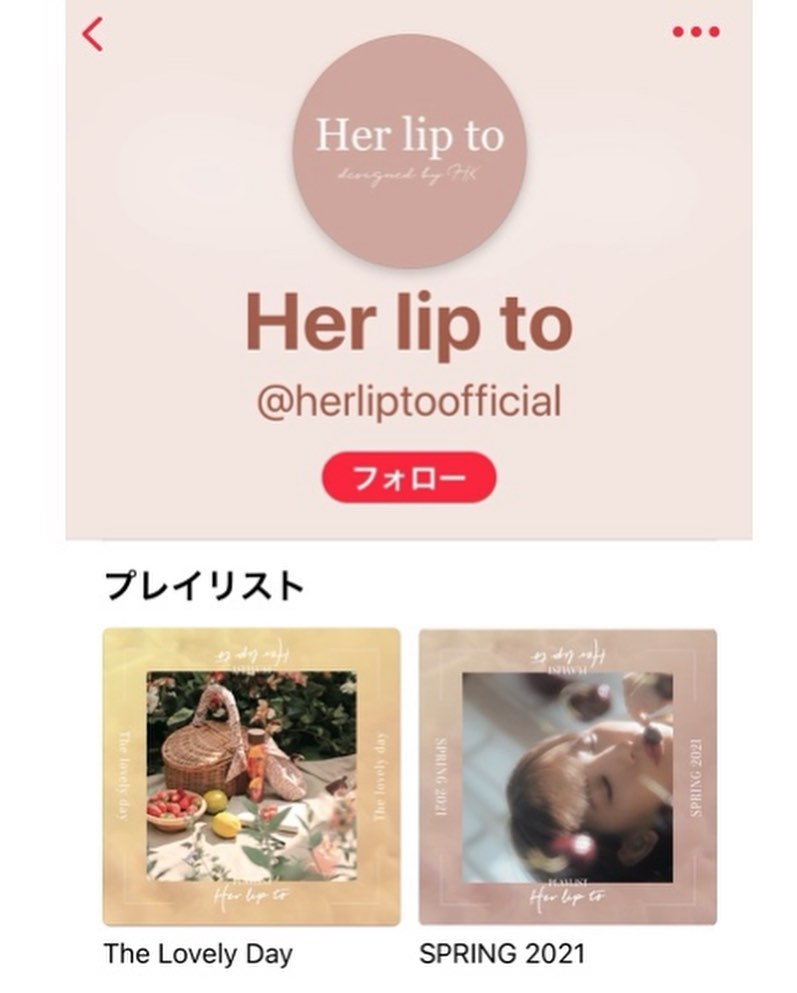Open the SPRING 2021 playlist
Image resolution: width=797 pixels, height=993 pixels.
pos(567,777)
